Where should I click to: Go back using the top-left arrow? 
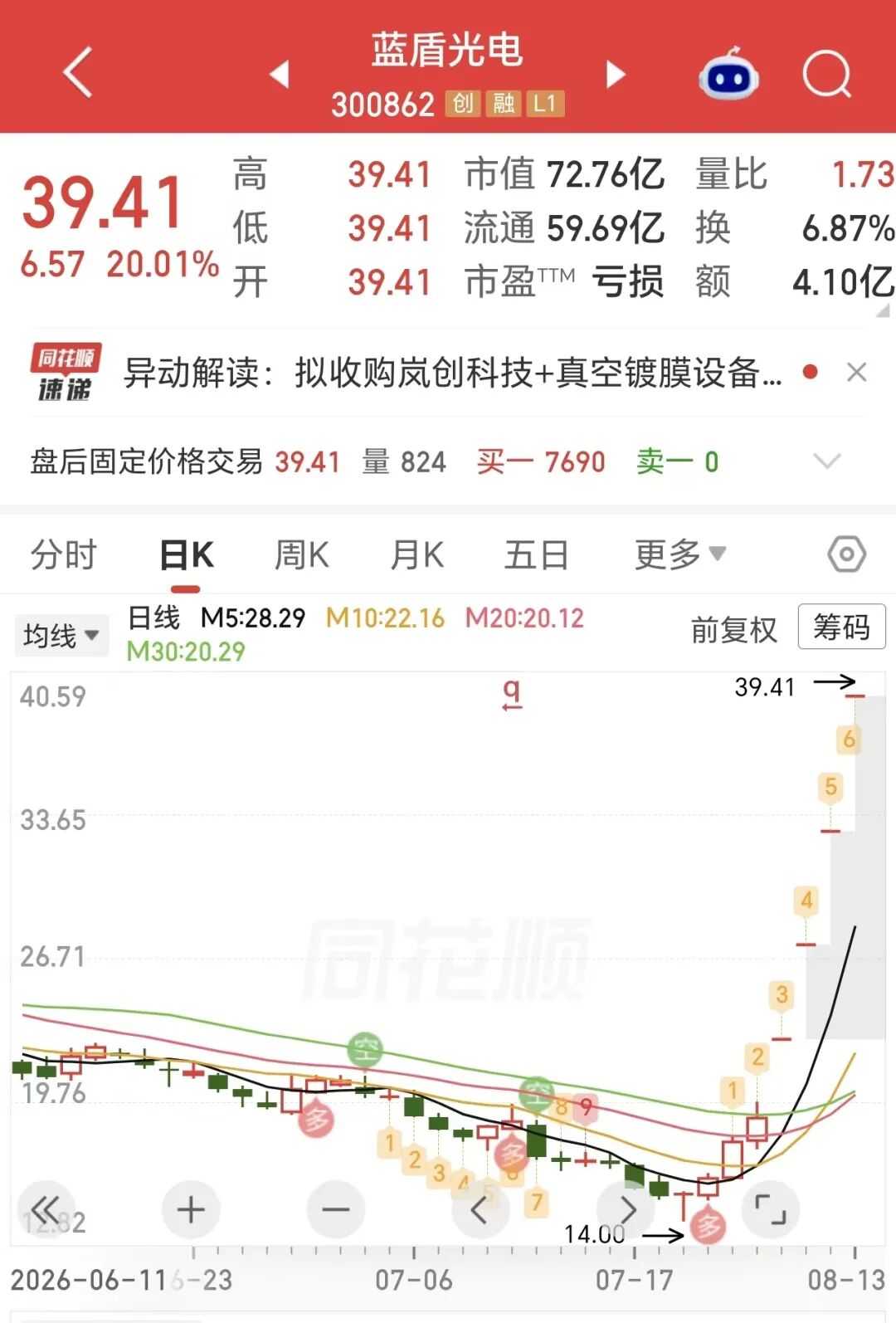point(78,73)
